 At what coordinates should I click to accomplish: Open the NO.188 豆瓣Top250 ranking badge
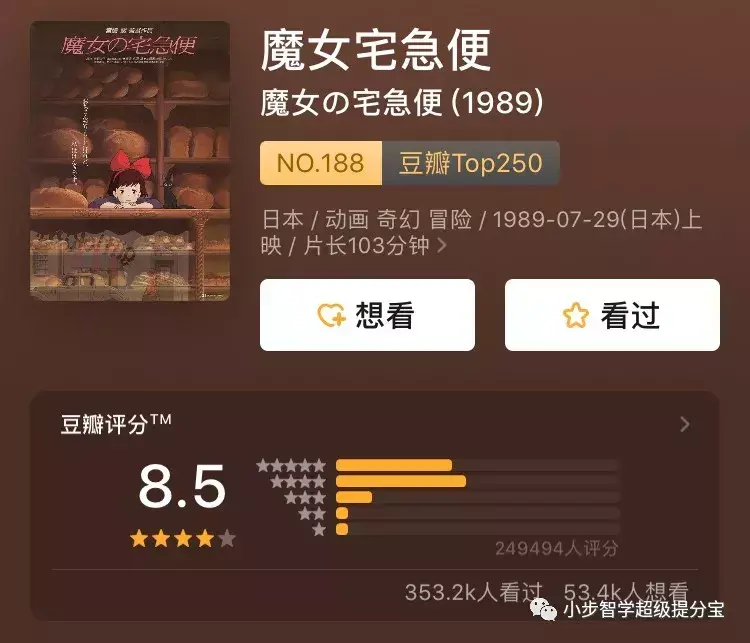(409, 163)
